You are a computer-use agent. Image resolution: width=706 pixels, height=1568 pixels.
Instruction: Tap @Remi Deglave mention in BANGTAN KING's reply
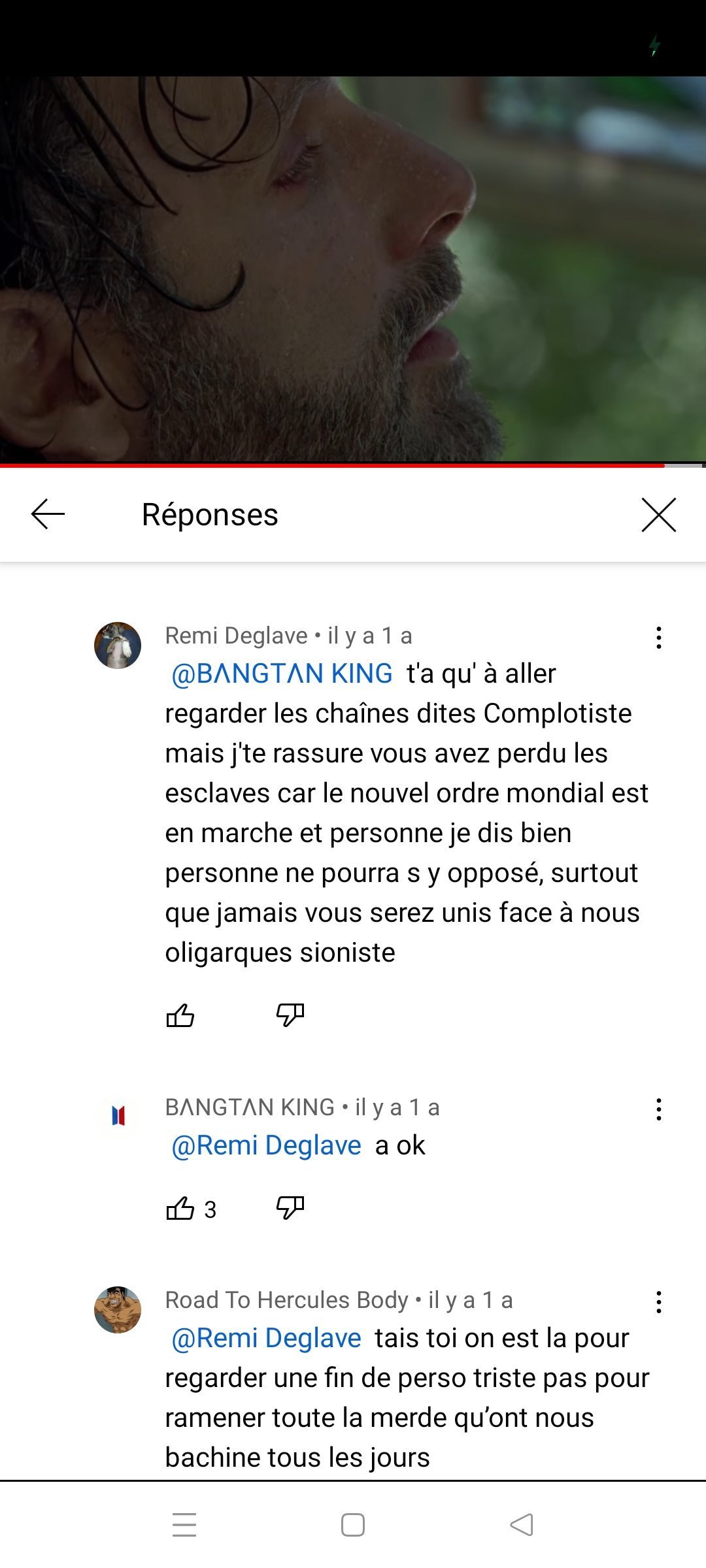coord(266,1145)
